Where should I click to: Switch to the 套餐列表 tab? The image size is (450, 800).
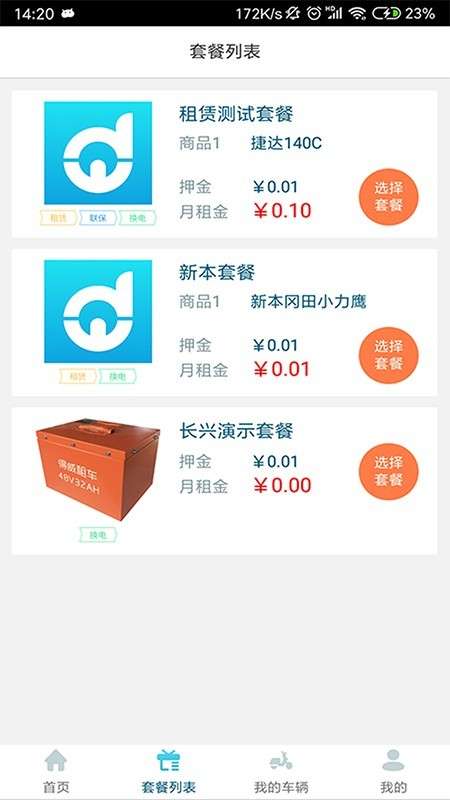point(168,771)
